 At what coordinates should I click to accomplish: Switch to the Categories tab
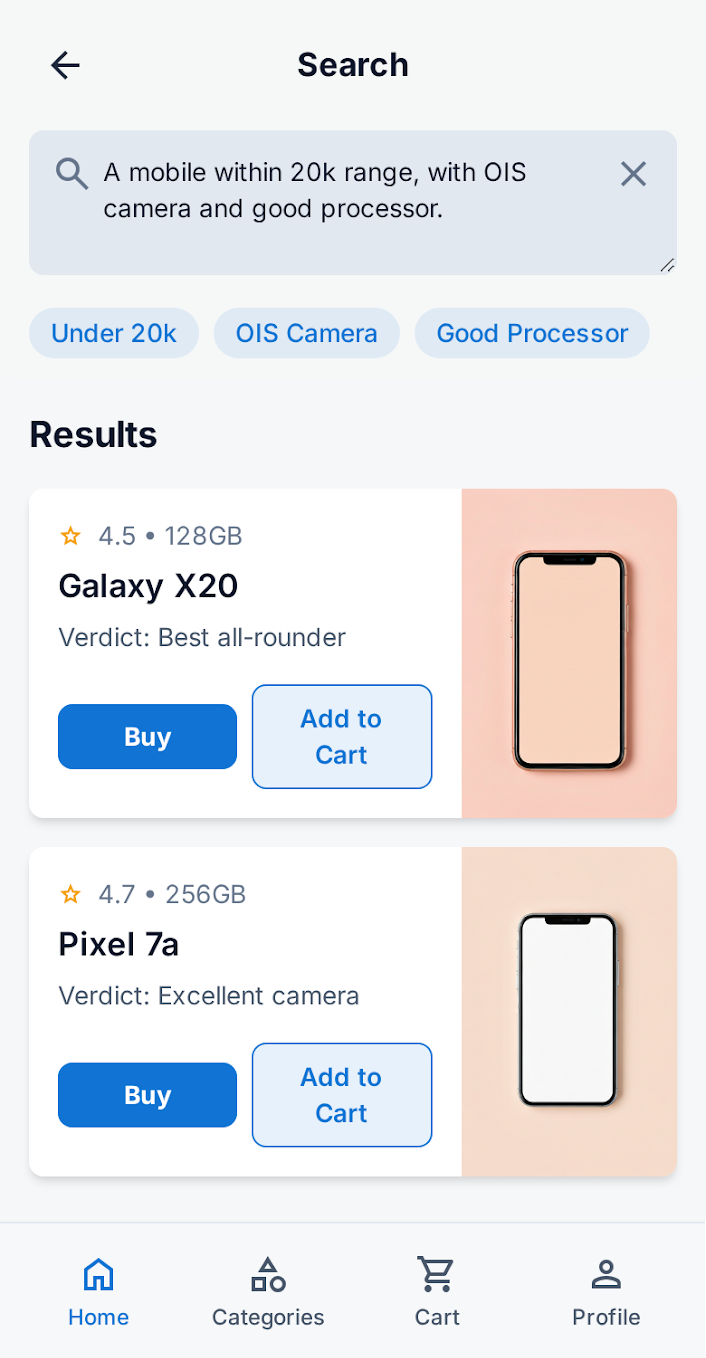[268, 1291]
